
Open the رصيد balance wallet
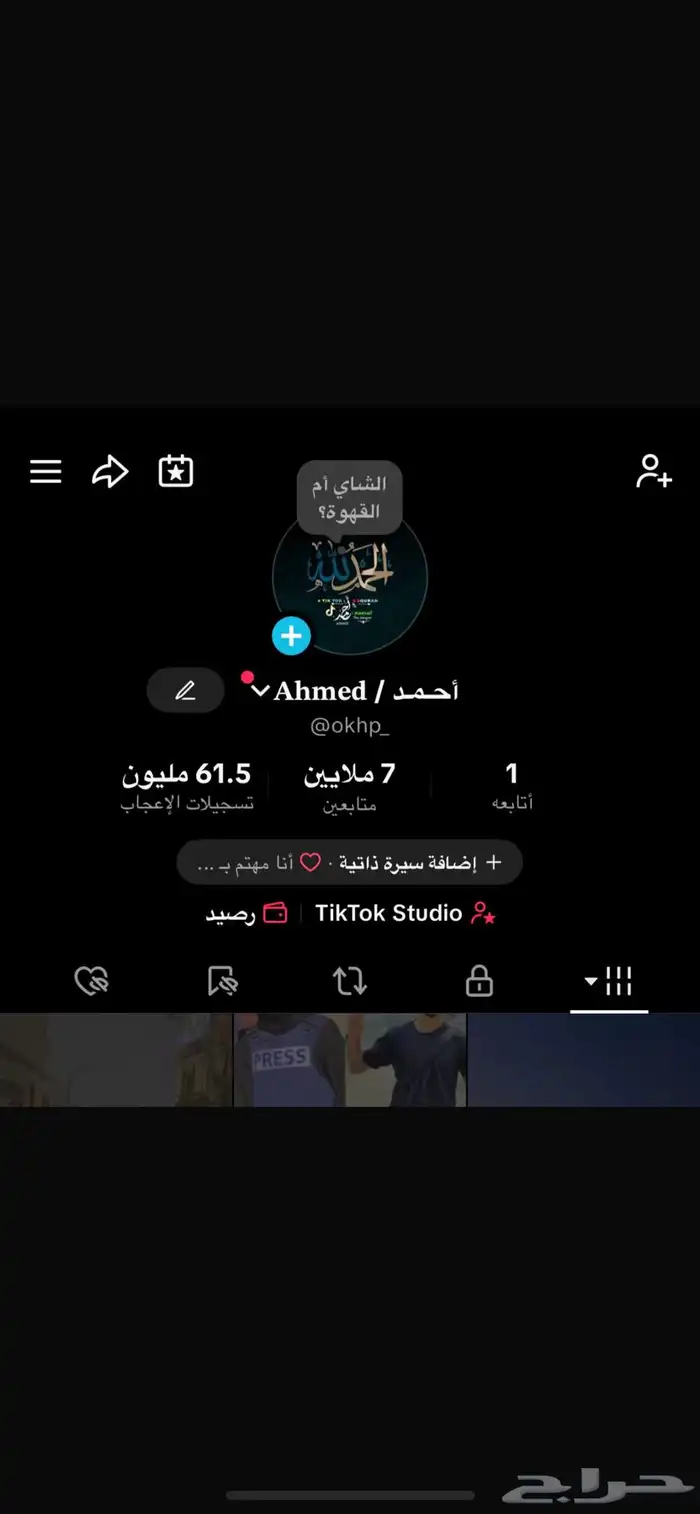pos(247,913)
